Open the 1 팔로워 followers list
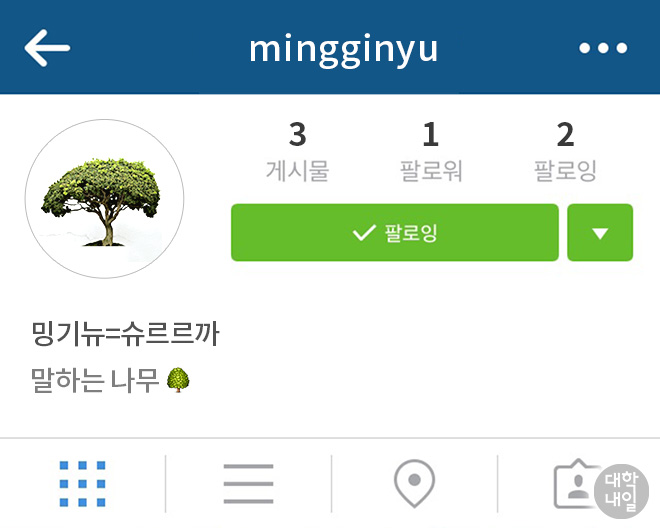This screenshot has width=660, height=528. click(x=431, y=151)
